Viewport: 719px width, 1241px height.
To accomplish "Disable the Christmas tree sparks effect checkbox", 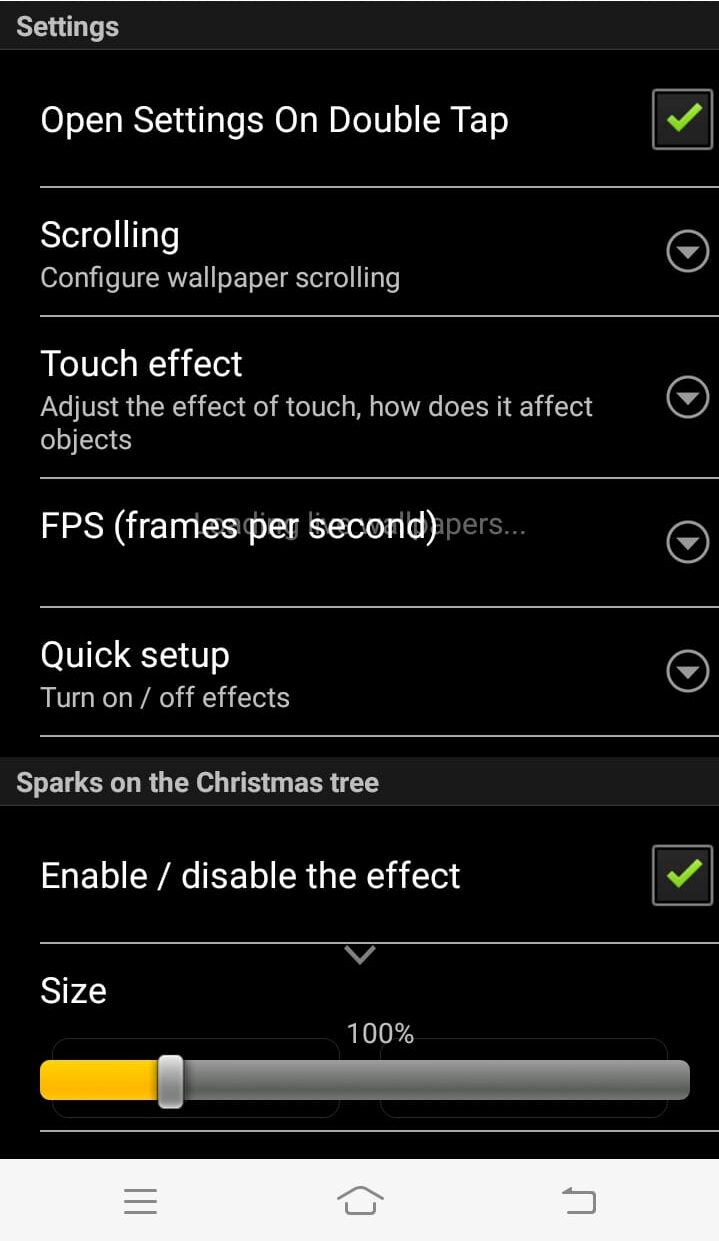I will coord(682,875).
